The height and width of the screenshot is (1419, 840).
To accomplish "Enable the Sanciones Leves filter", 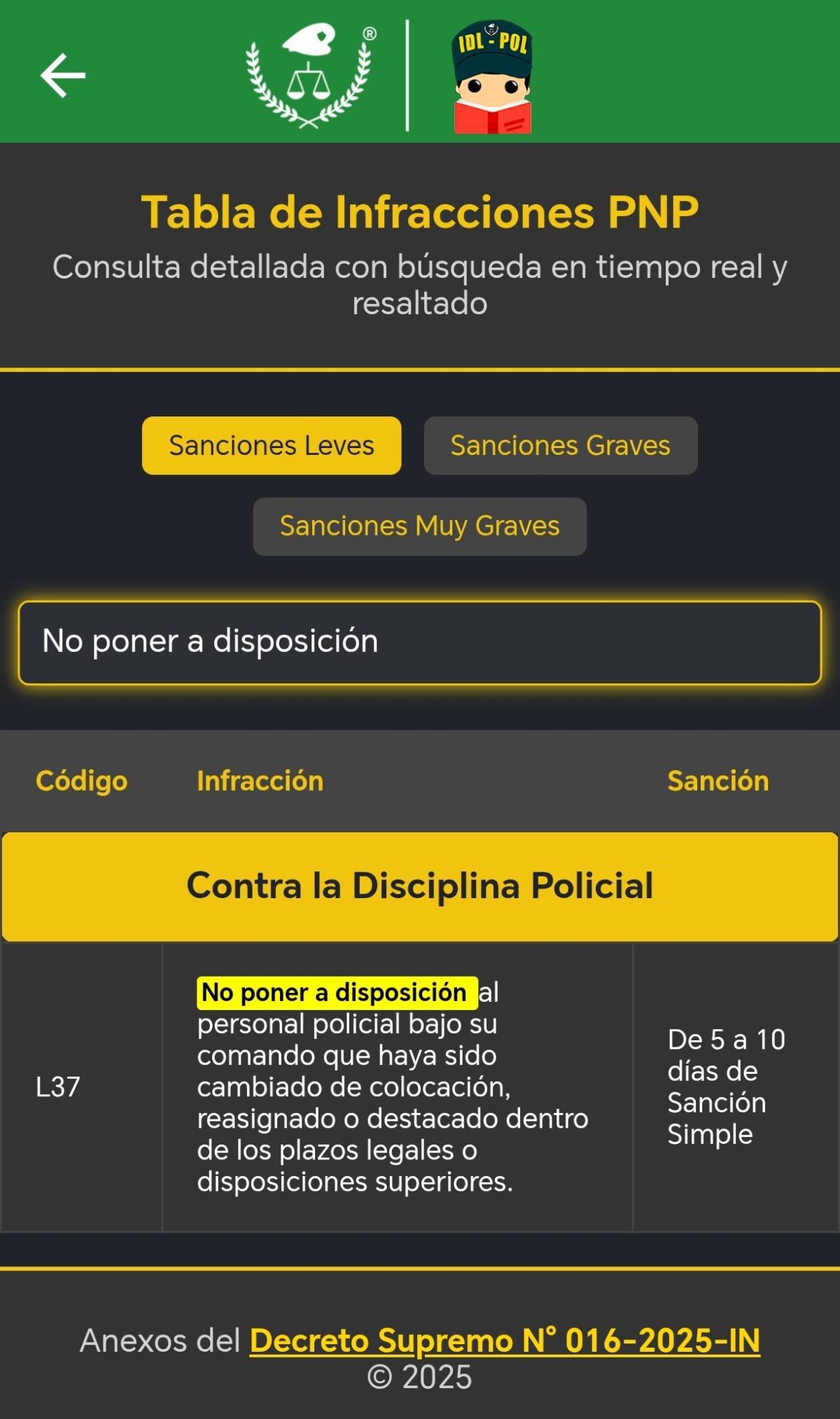I will 272,445.
